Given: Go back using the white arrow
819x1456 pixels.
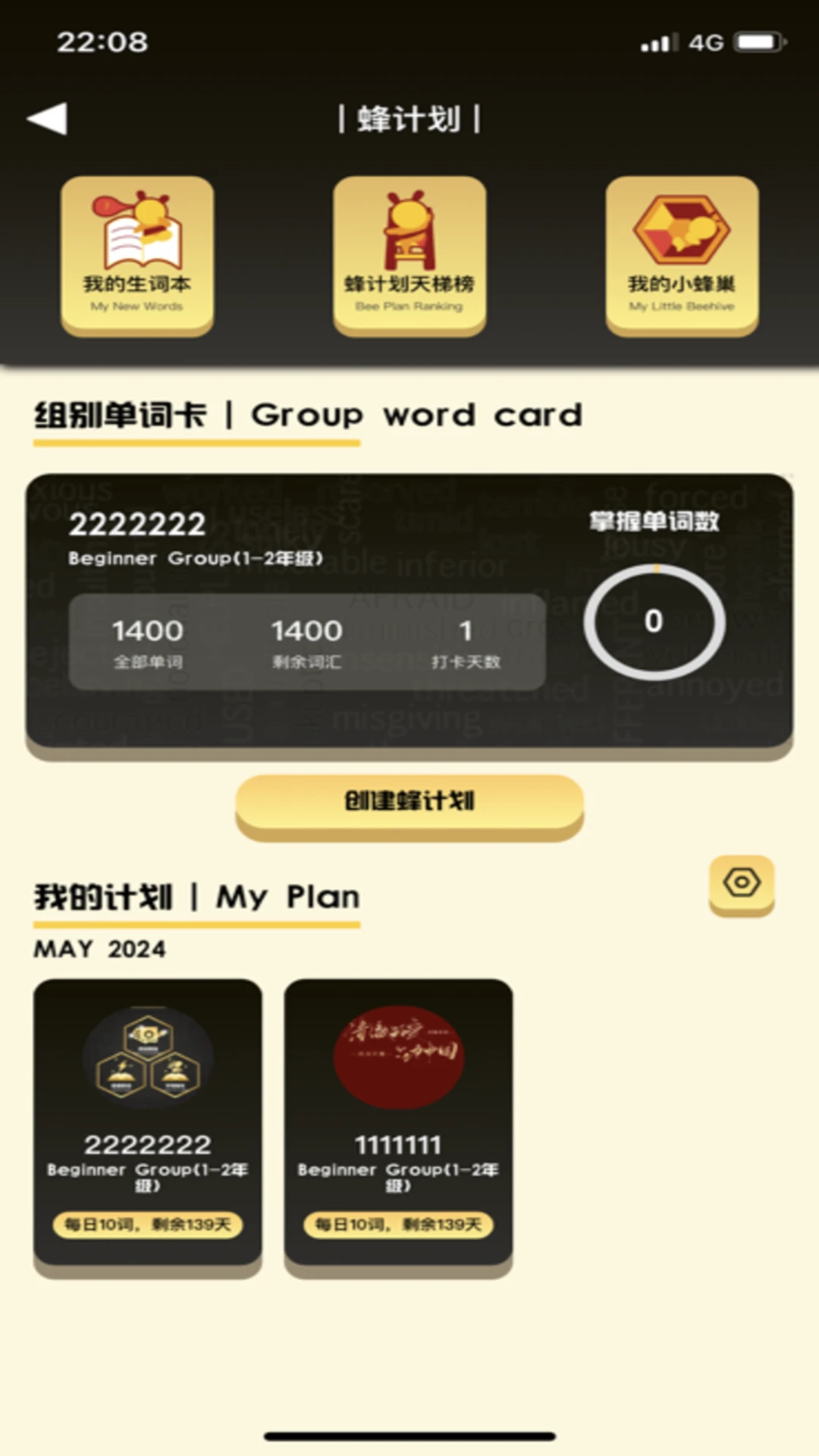Looking at the screenshot, I should pos(47,119).
